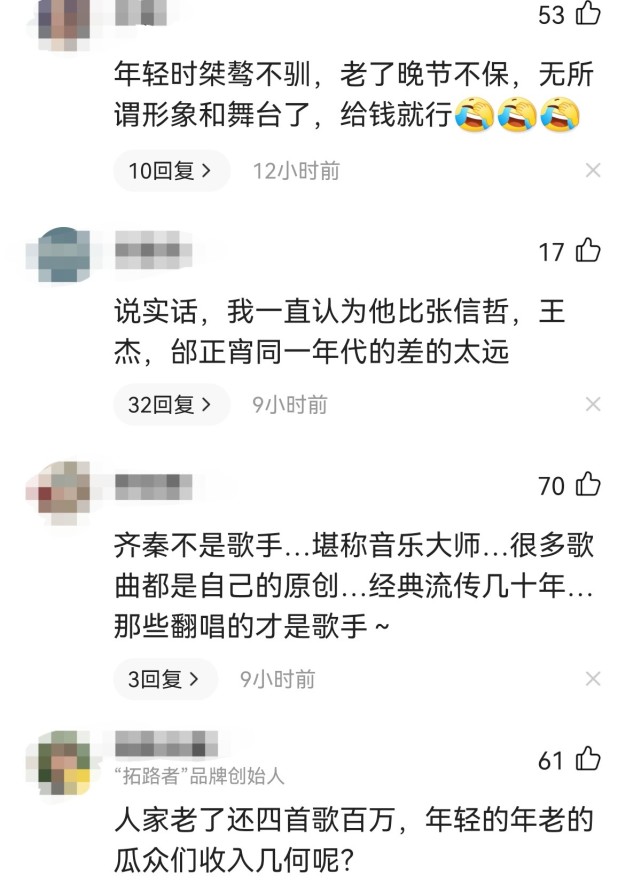
Task: Dismiss the comment comparing him to 张信哲
Action: (x=593, y=405)
